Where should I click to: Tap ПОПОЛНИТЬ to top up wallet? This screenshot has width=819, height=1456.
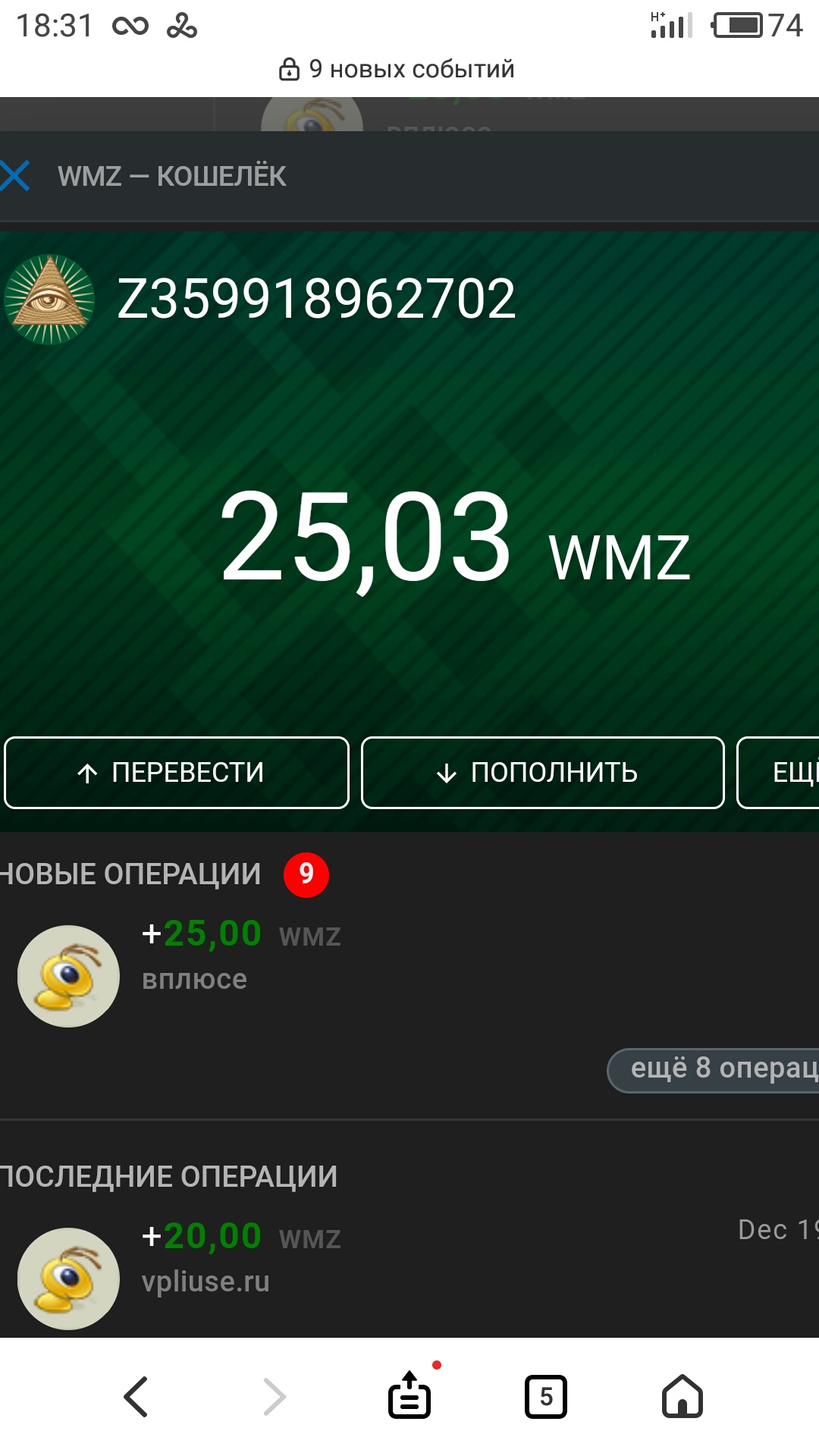coord(543,773)
